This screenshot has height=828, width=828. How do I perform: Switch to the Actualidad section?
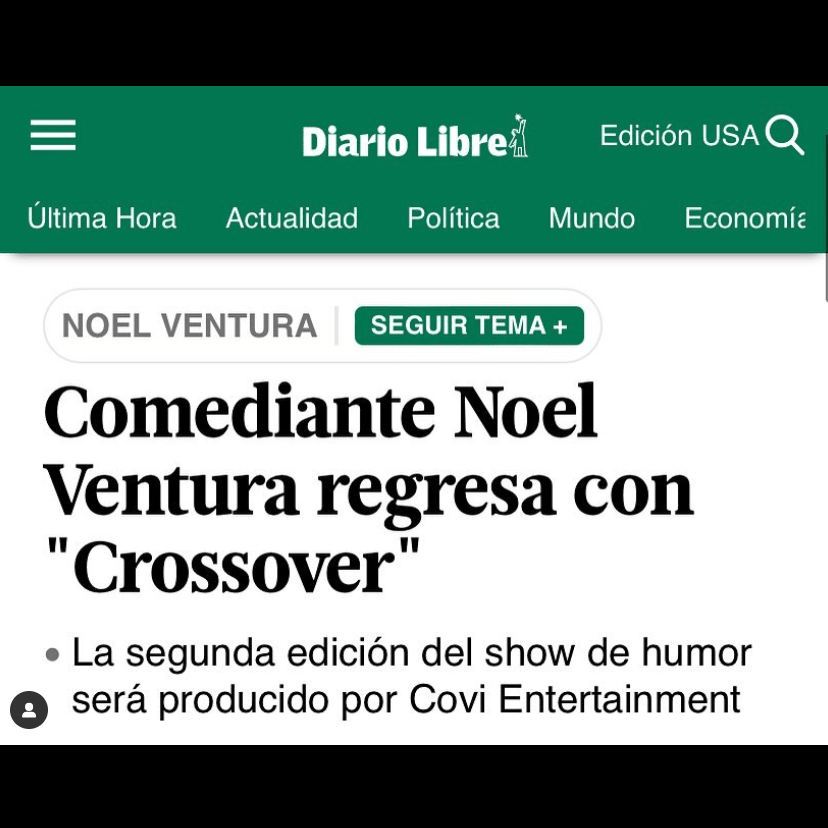pos(292,218)
